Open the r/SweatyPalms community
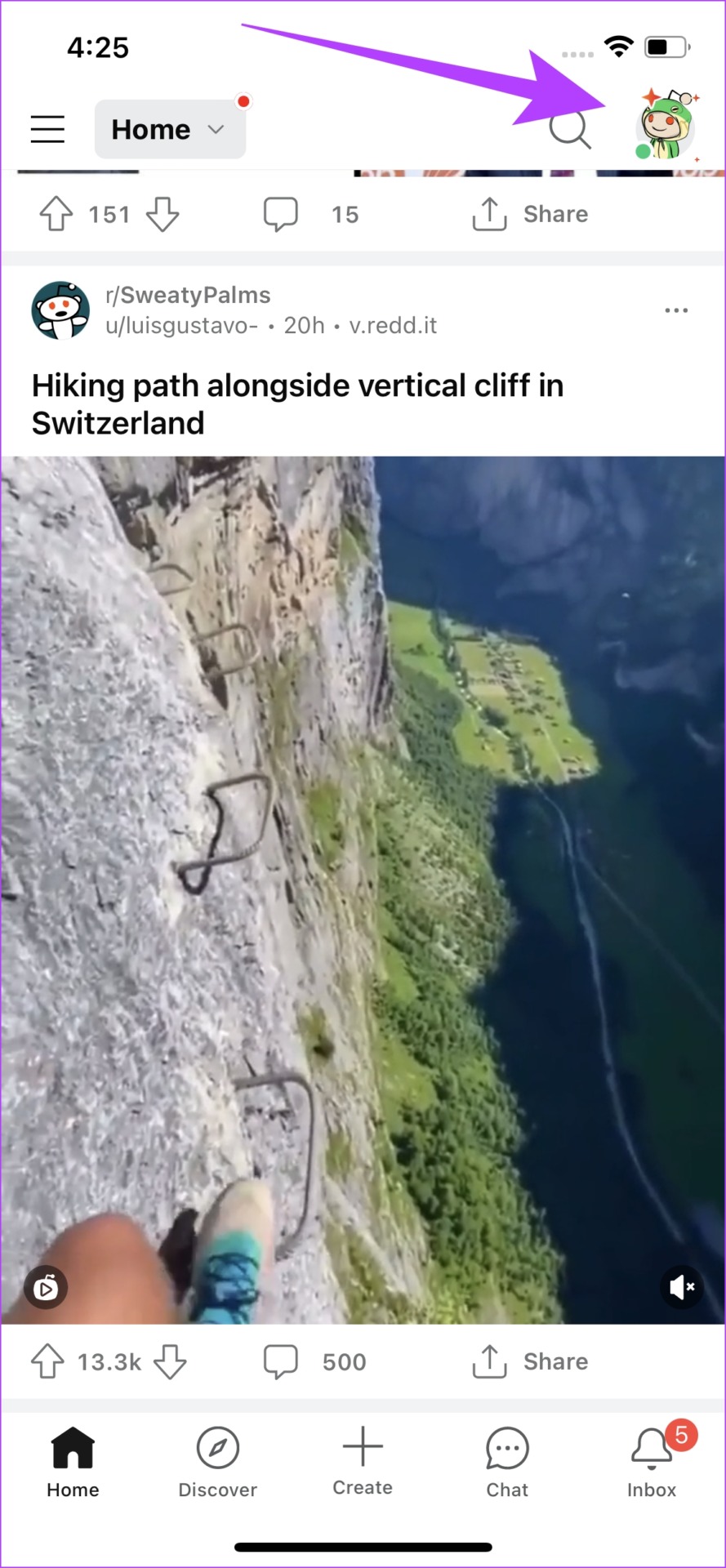The width and height of the screenshot is (726, 1568). coord(188,295)
